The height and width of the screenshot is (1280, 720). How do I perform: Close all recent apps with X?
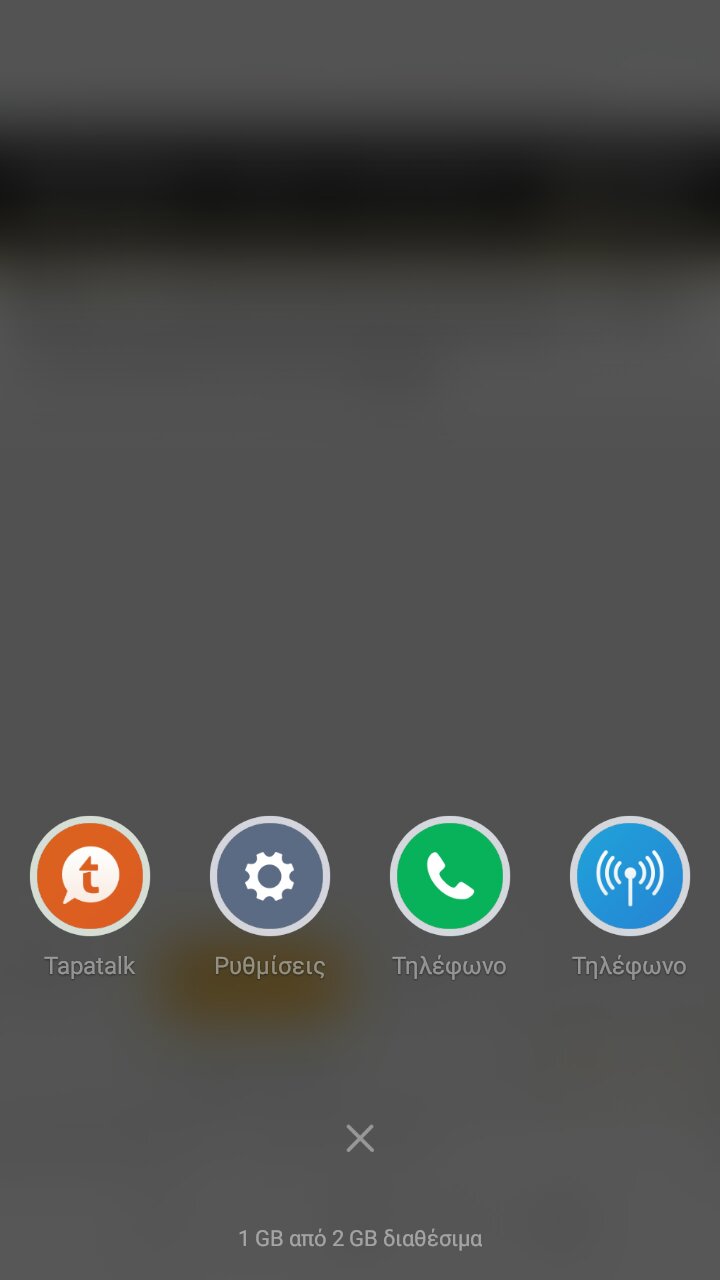(x=360, y=1138)
